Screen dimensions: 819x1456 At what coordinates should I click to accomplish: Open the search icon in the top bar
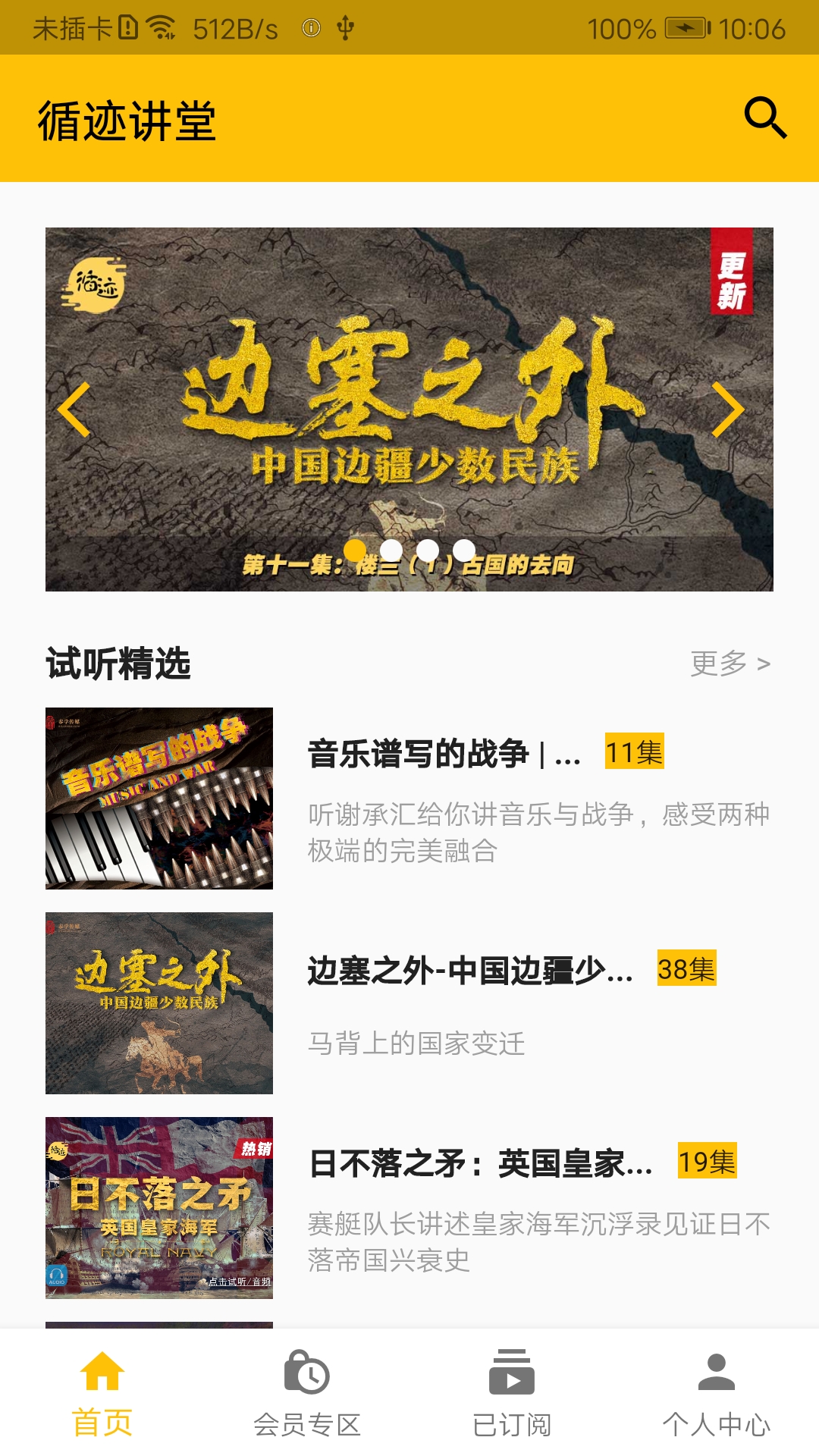pos(767,118)
